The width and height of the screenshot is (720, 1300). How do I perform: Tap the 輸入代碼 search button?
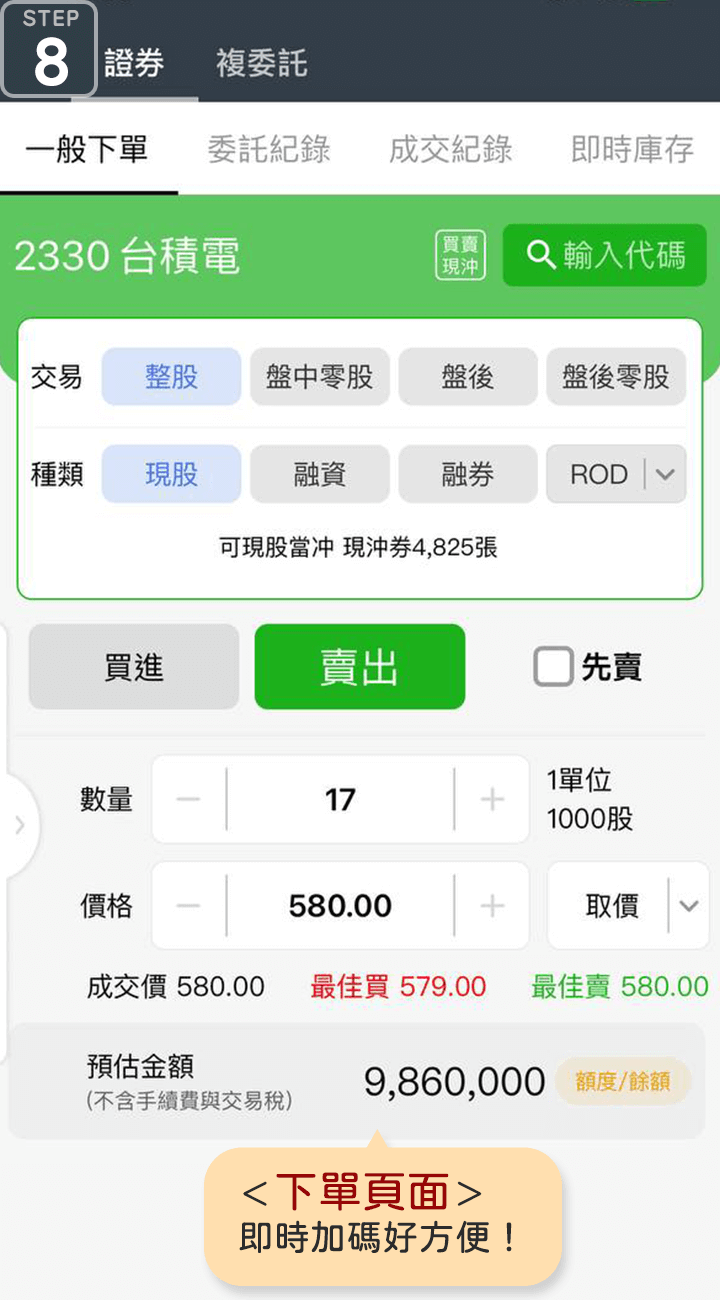pyautogui.click(x=604, y=256)
